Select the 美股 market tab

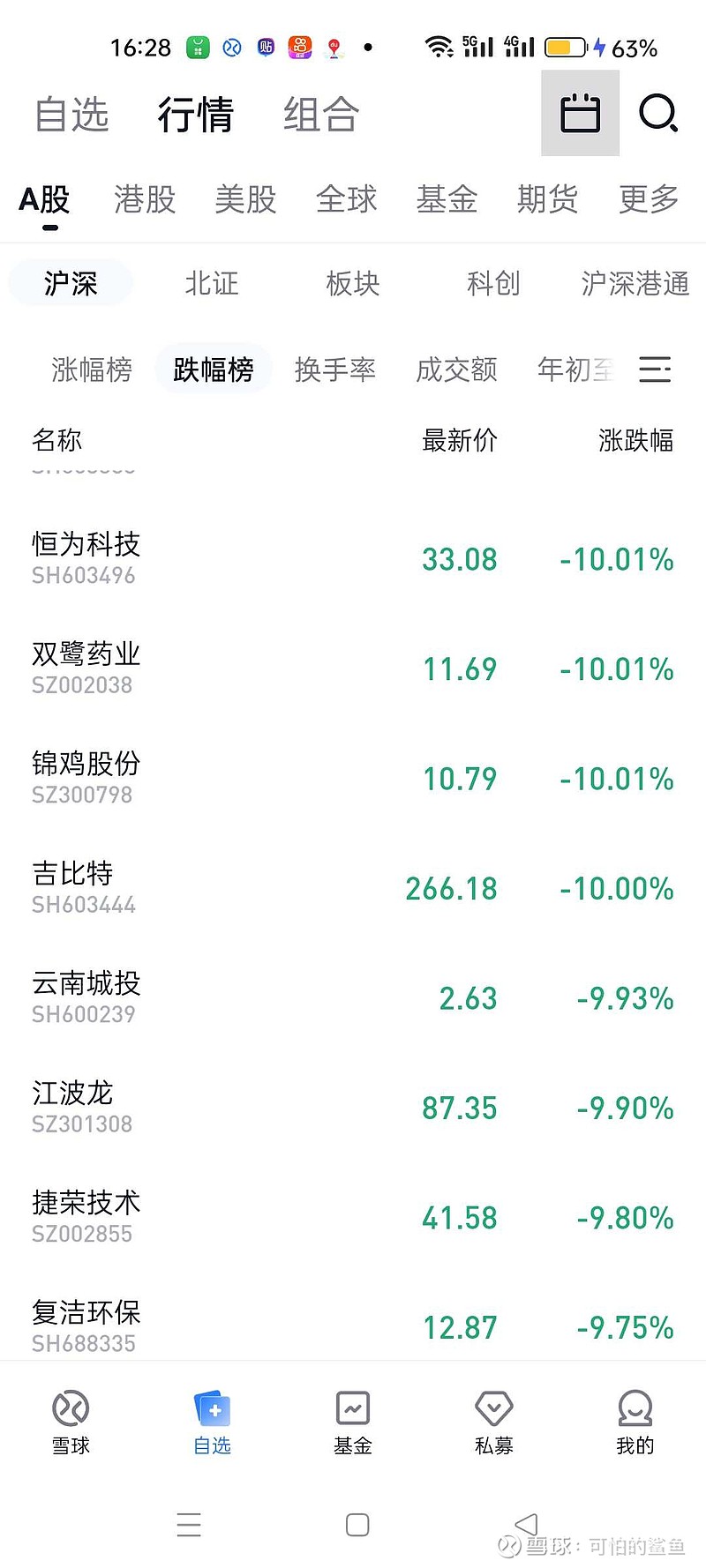(245, 199)
